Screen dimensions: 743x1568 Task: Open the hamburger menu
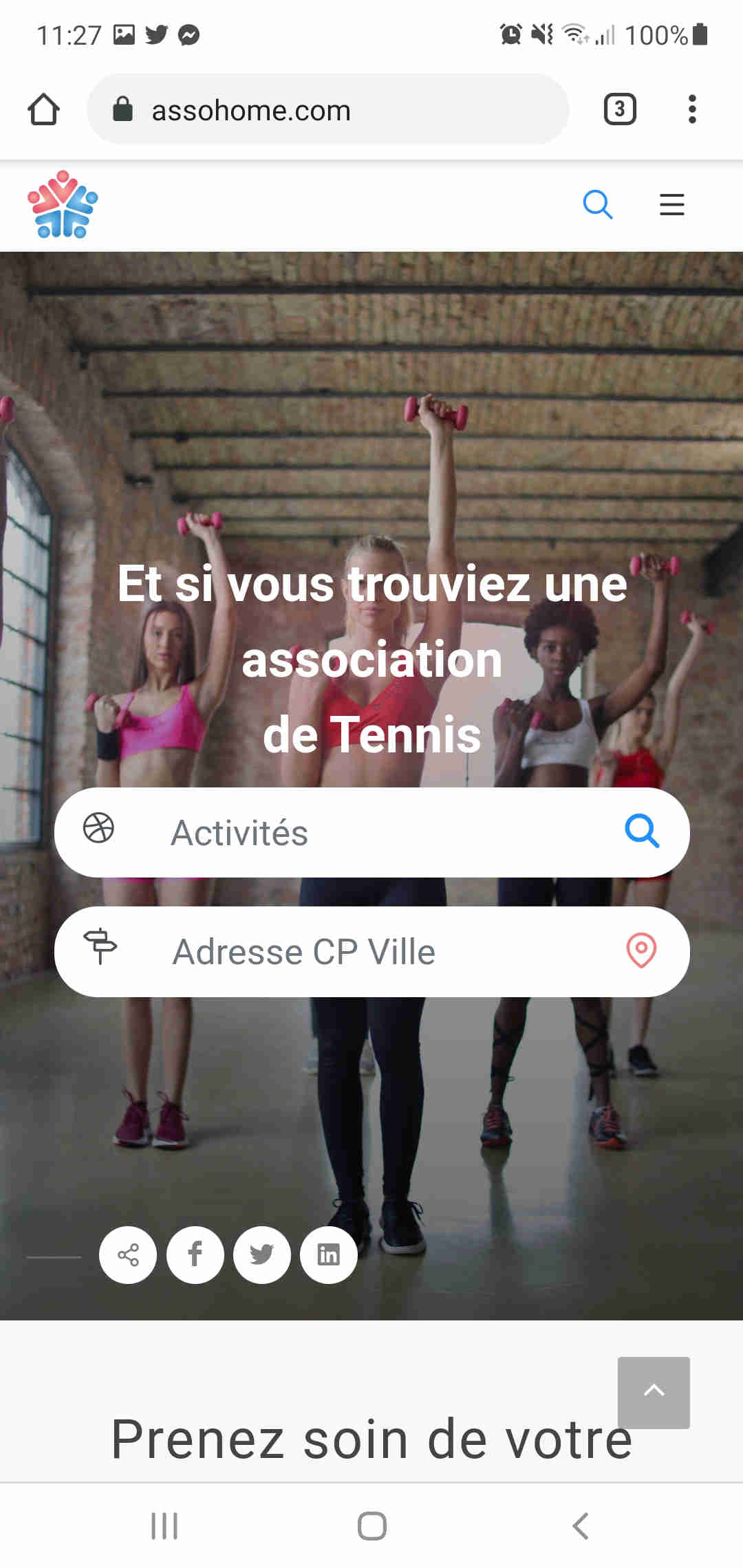pos(671,204)
